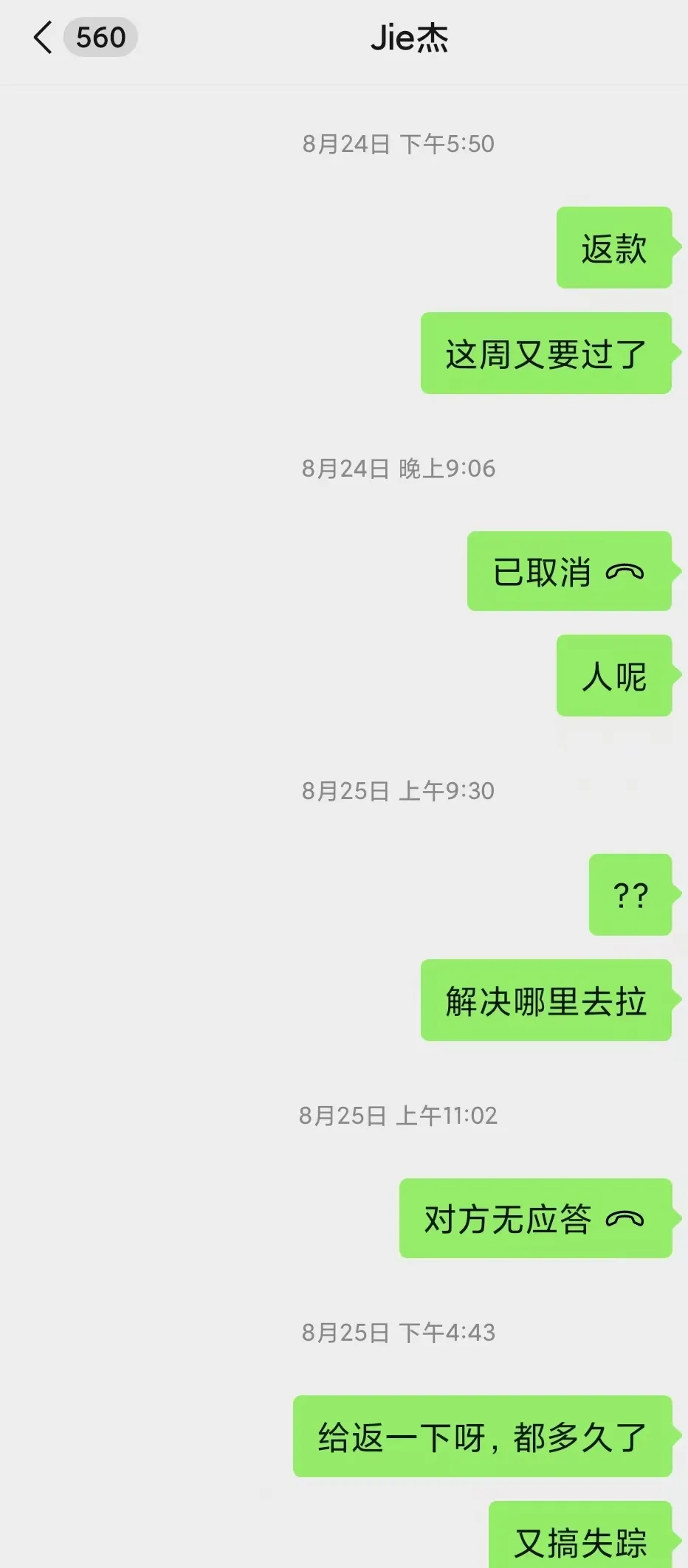Tap the 8月25日 上午9:30 timestamp
The height and width of the screenshot is (1568, 688).
399,790
